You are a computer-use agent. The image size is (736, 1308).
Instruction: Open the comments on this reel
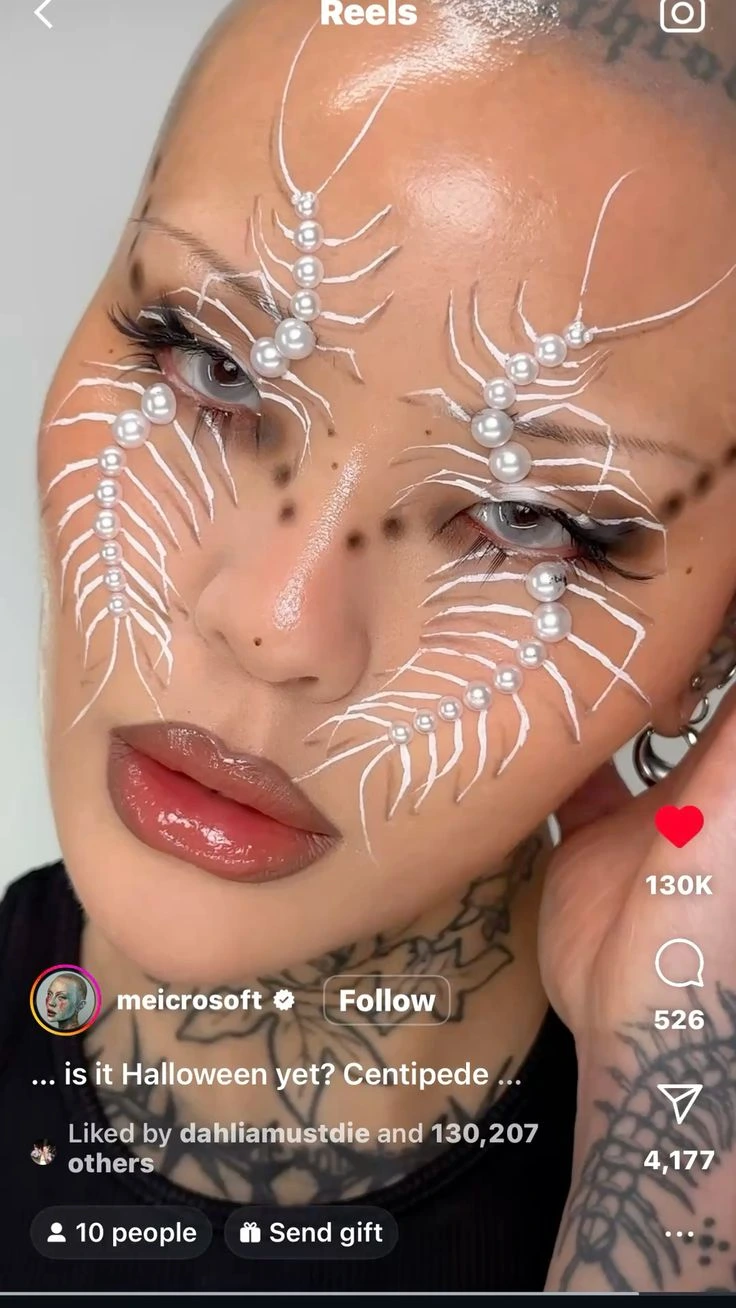[679, 965]
